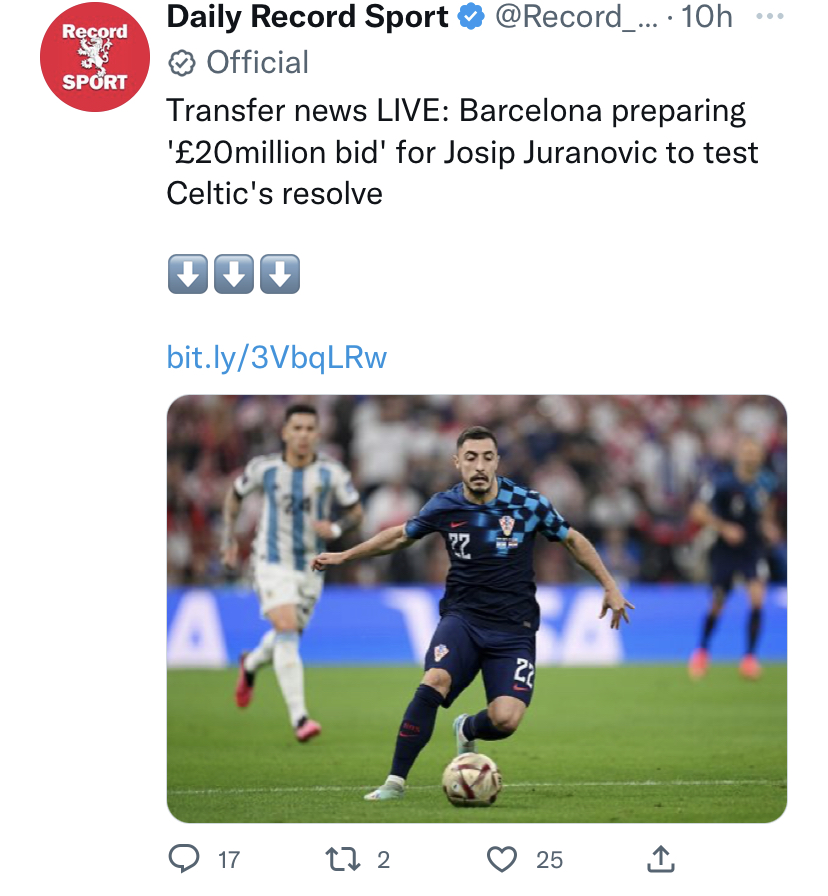The width and height of the screenshot is (828, 896).
Task: Retweet the Juranovic transfer news post
Action: 344,859
